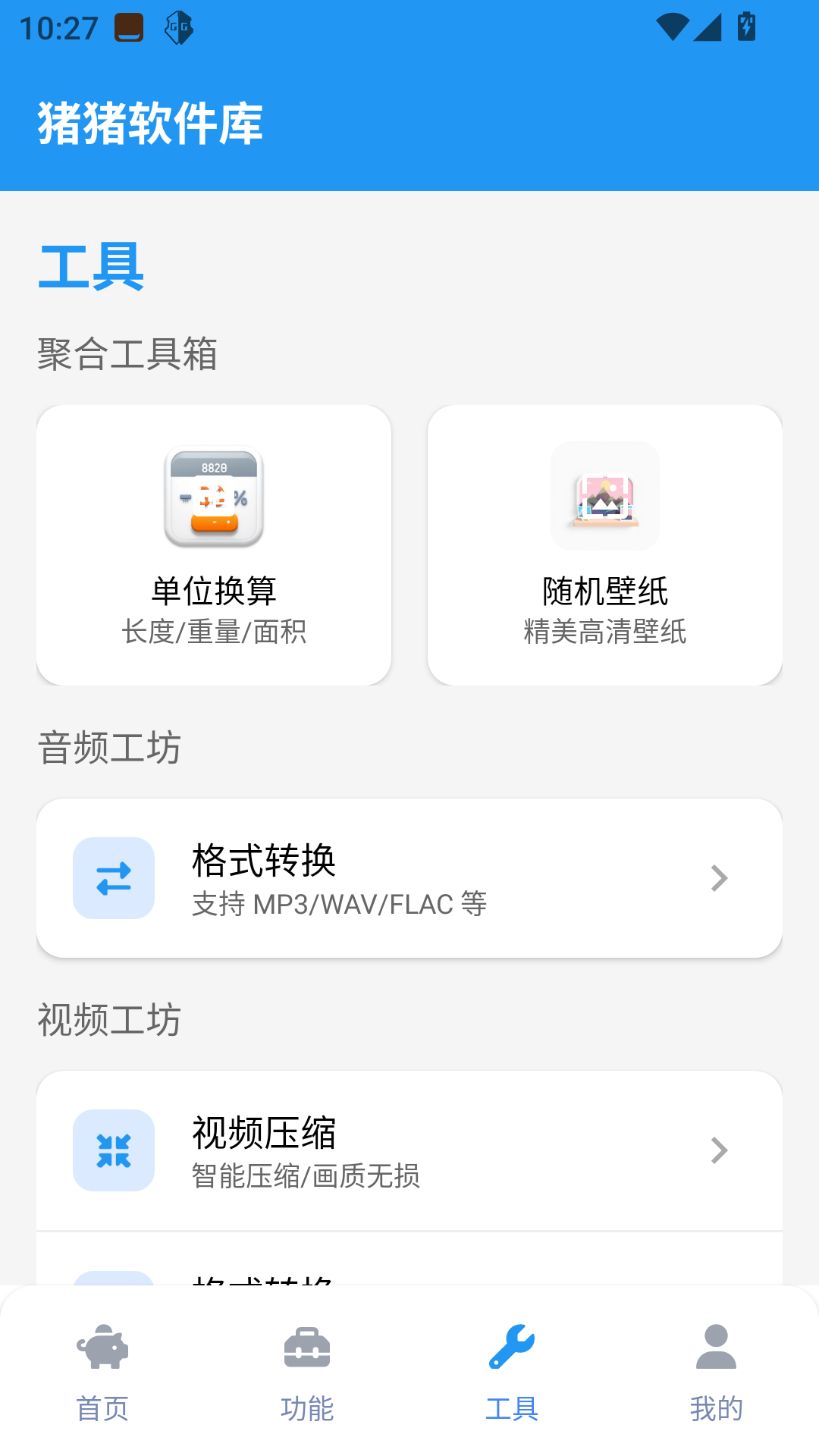Screen dimensions: 819x1456
Task: Expand the 格式转换 audio row chevron
Action: click(717, 877)
